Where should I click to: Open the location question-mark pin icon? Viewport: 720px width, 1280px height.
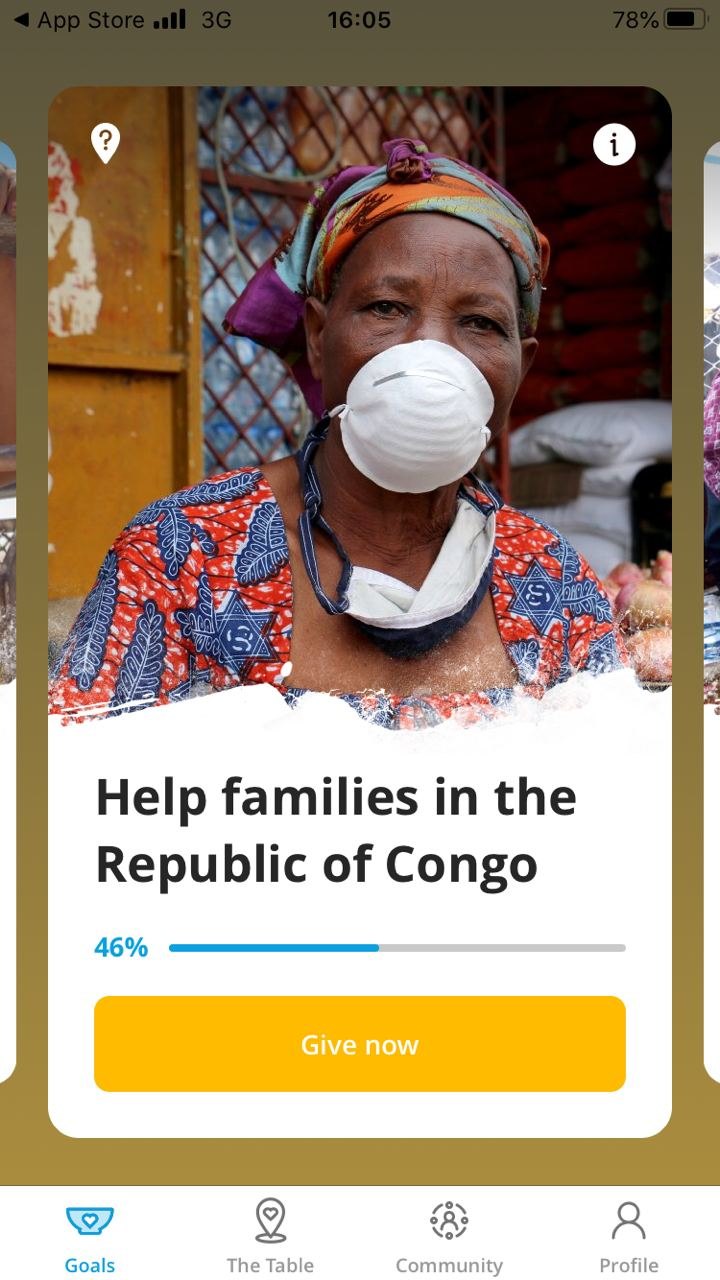(x=105, y=144)
